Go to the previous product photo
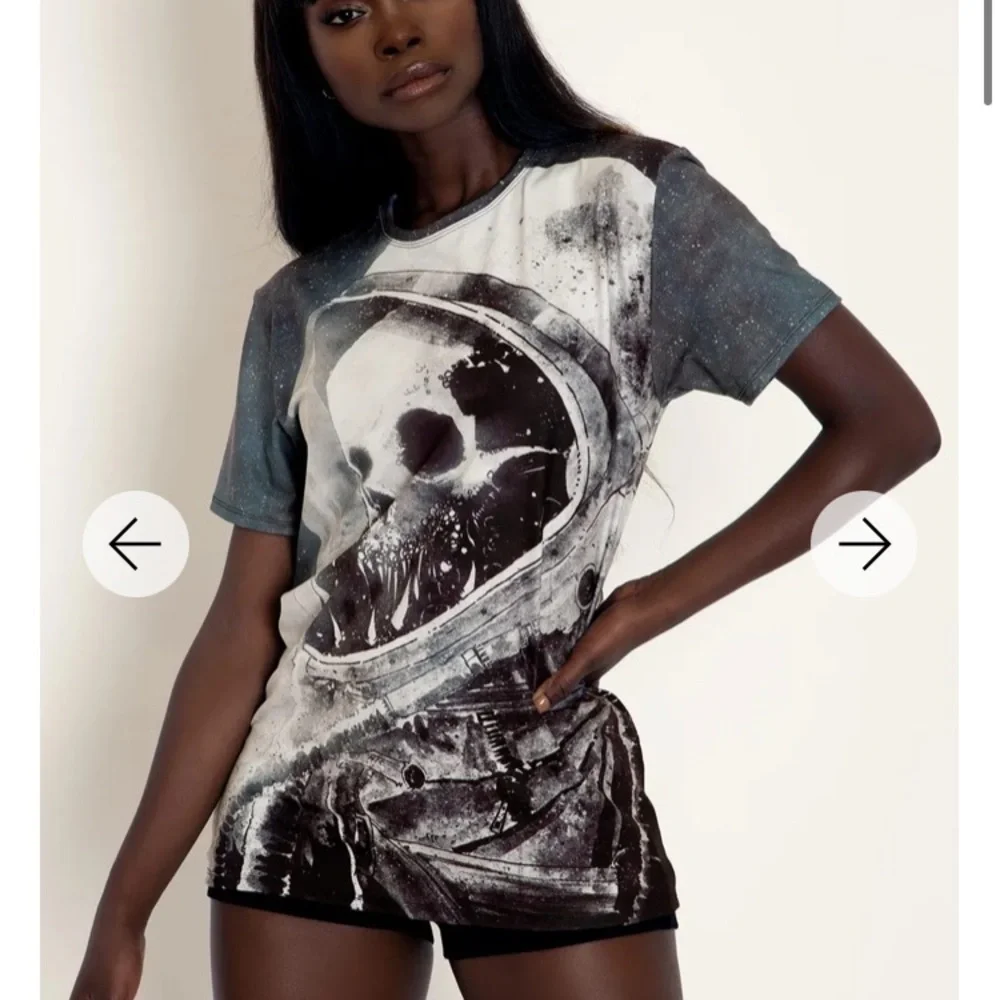1000x1000 pixels. (x=135, y=544)
